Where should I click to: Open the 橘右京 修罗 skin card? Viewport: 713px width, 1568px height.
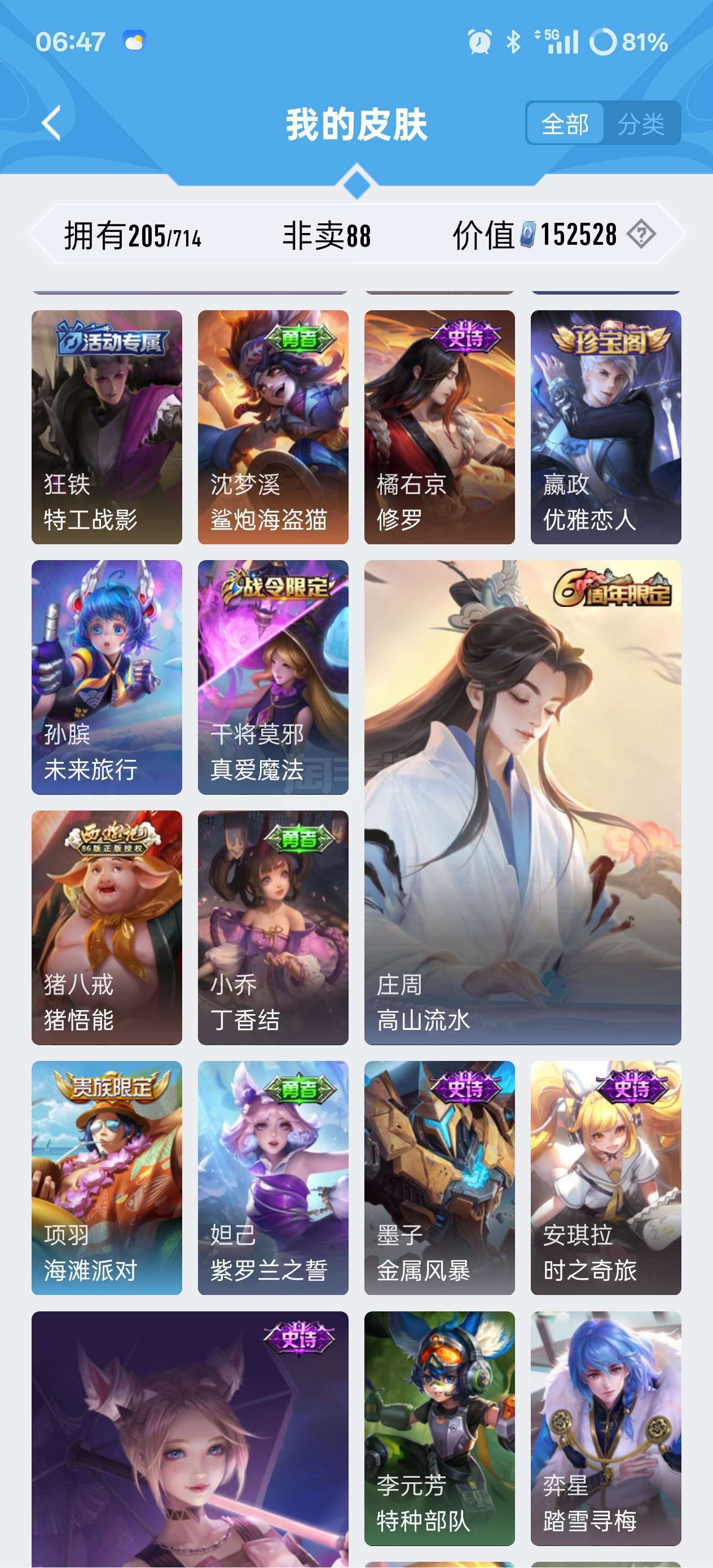tap(439, 427)
